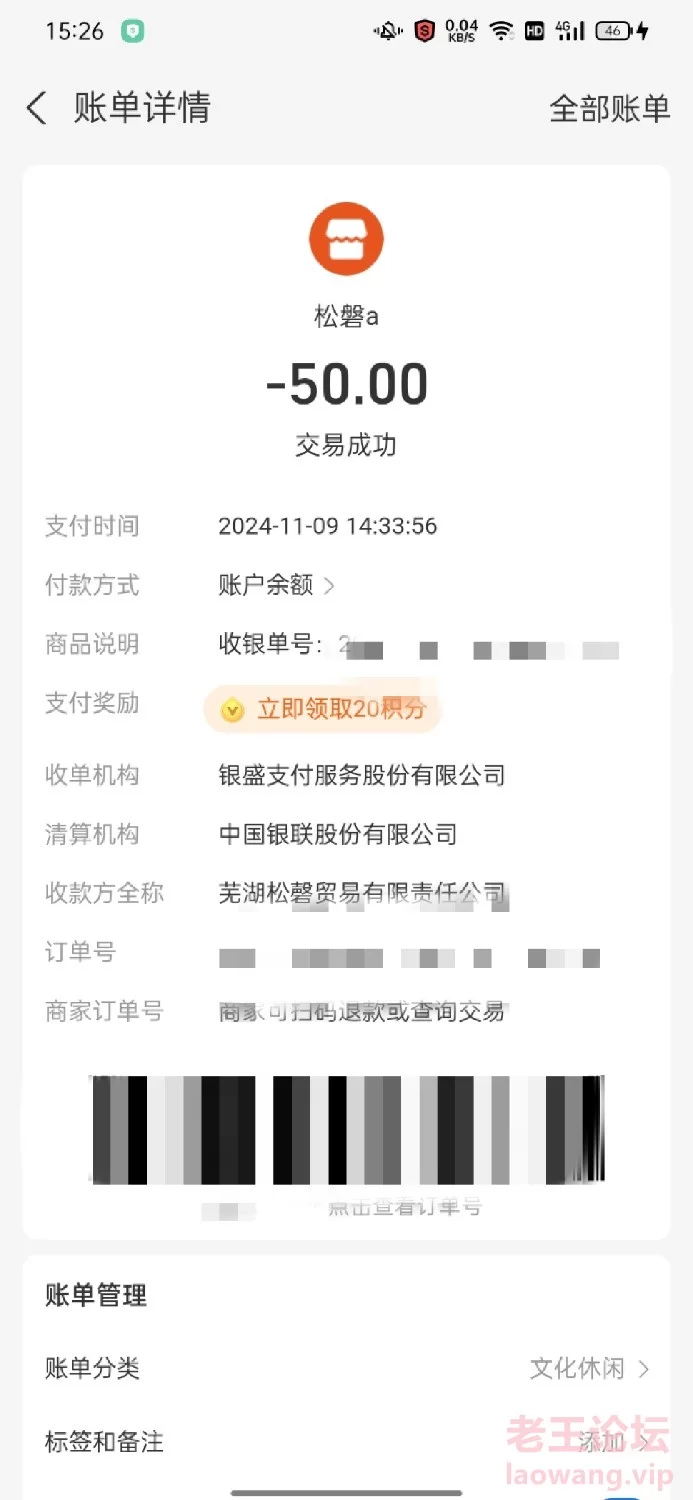This screenshot has width=693, height=1500.
Task: Change 账单分类 文化休闲
Action: pyautogui.click(x=346, y=1368)
